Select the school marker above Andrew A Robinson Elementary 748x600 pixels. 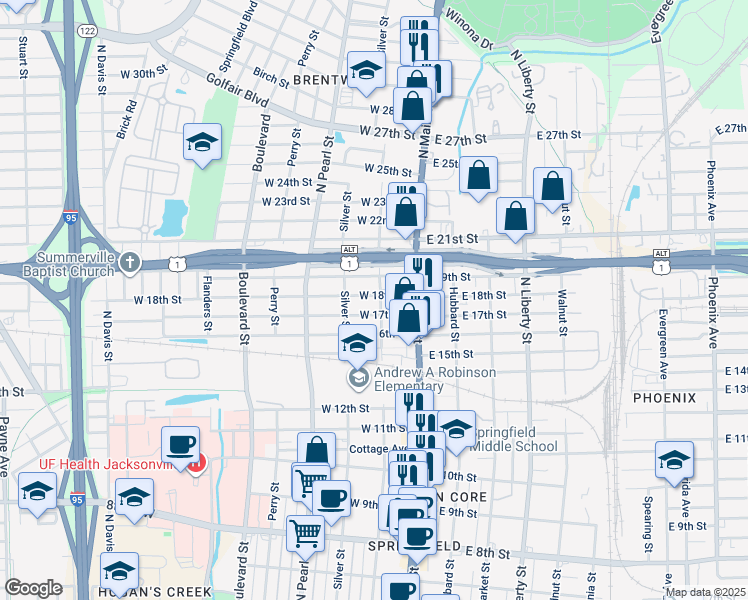(x=357, y=343)
